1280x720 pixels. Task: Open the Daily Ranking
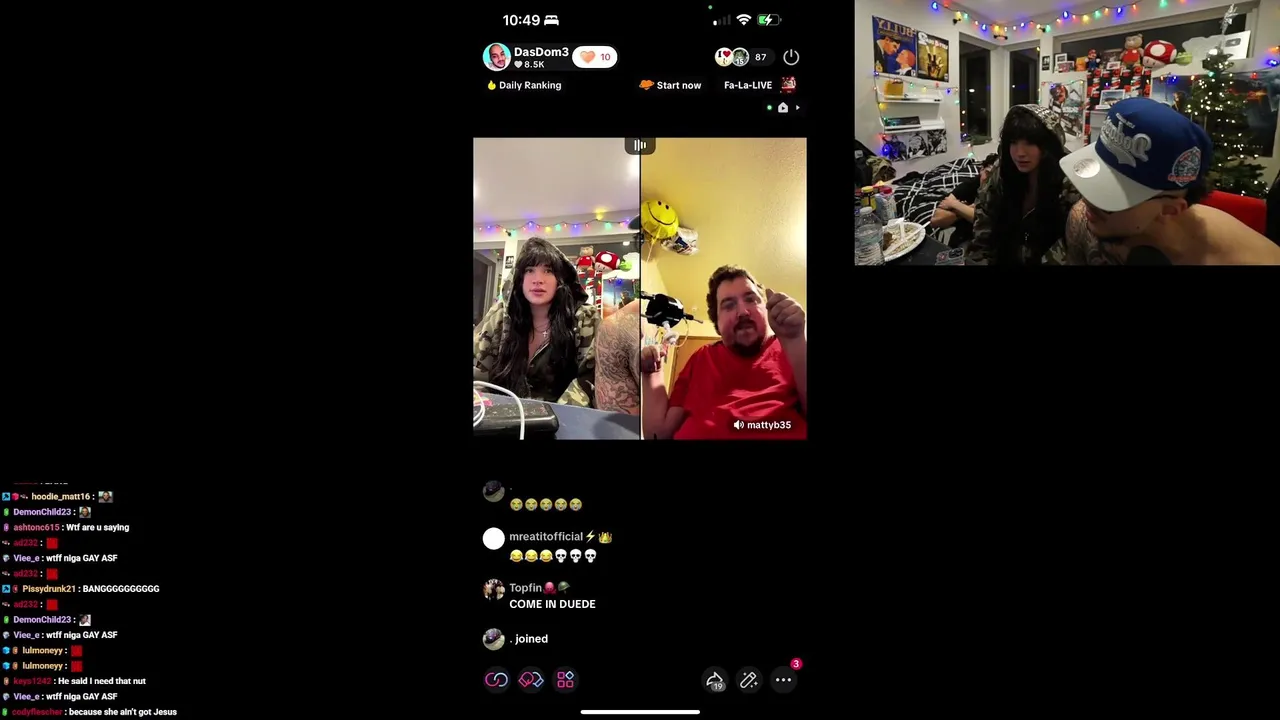click(524, 85)
